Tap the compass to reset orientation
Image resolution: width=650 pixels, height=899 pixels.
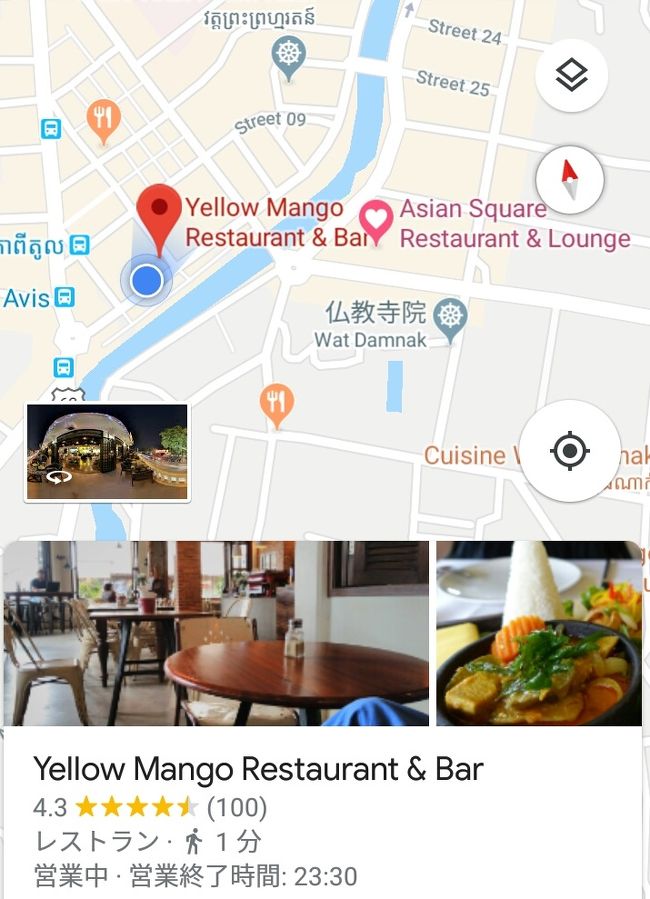pos(570,180)
